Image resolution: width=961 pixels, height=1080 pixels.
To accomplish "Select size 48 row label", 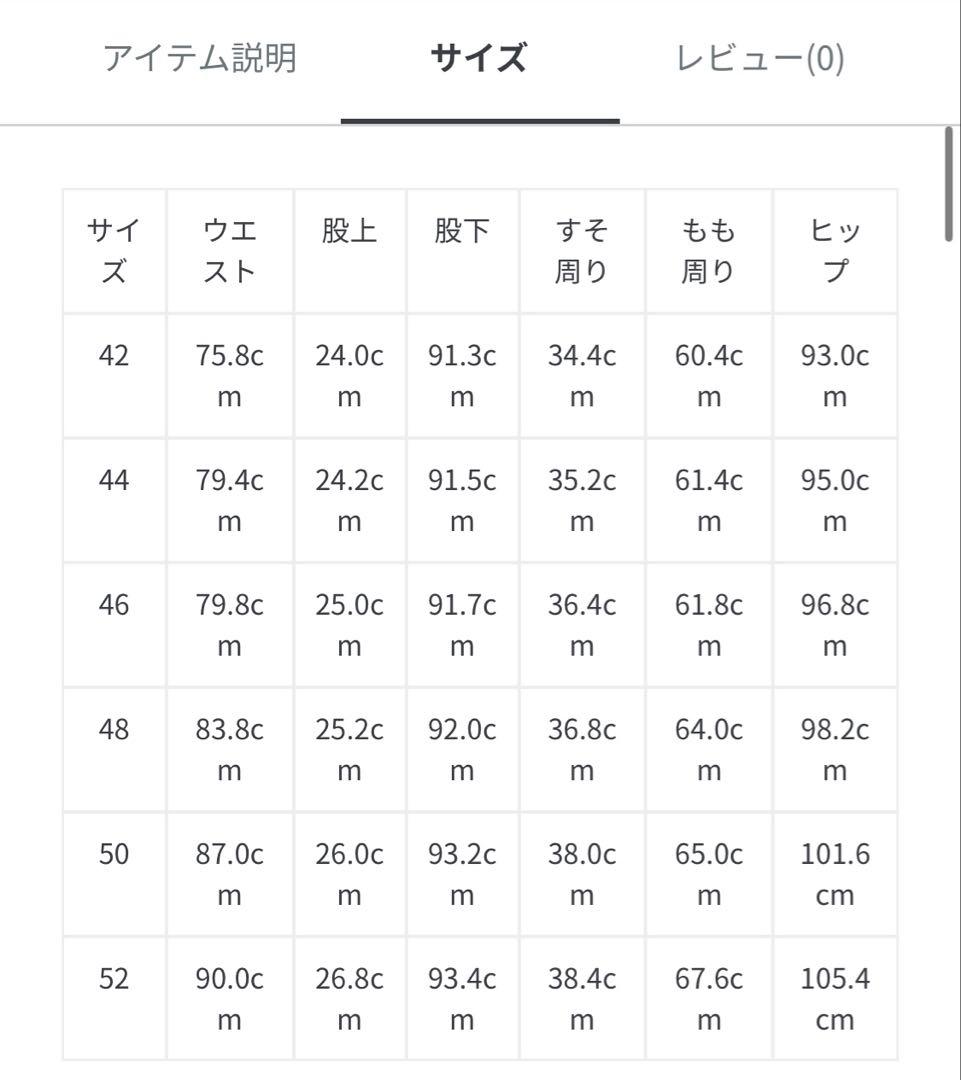I will 114,730.
